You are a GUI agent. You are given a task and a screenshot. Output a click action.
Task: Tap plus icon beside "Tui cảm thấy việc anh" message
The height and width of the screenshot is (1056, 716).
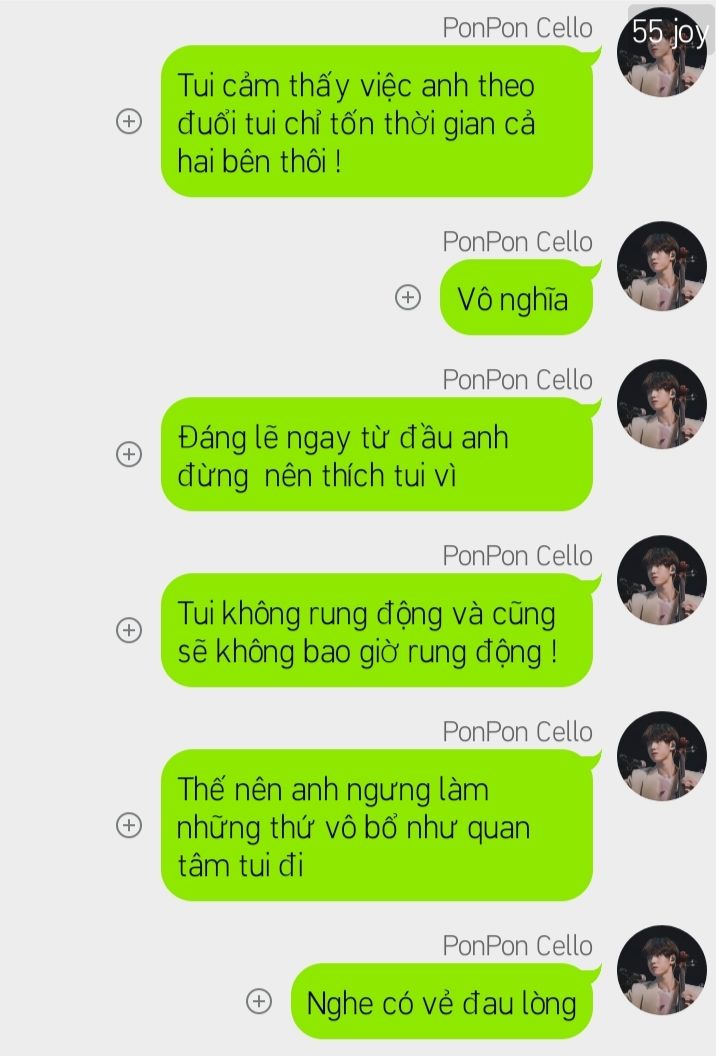point(129,122)
